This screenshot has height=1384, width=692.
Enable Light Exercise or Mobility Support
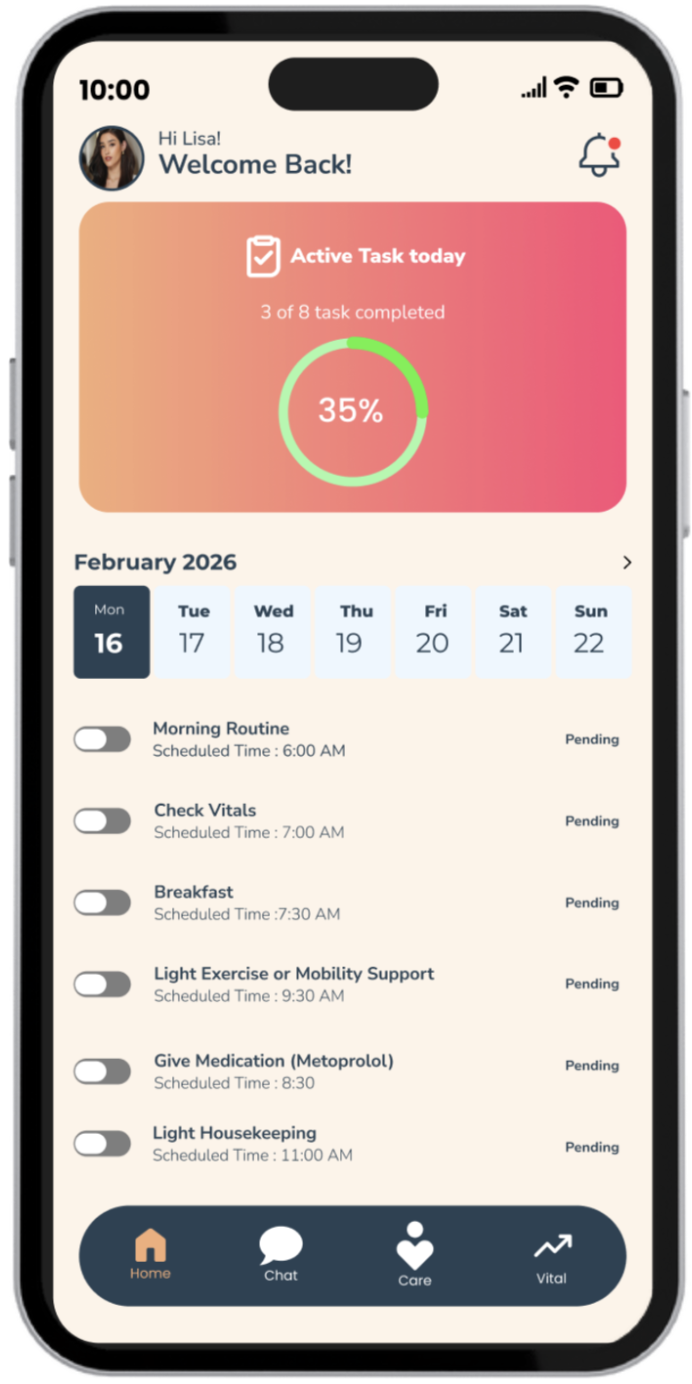[x=102, y=984]
